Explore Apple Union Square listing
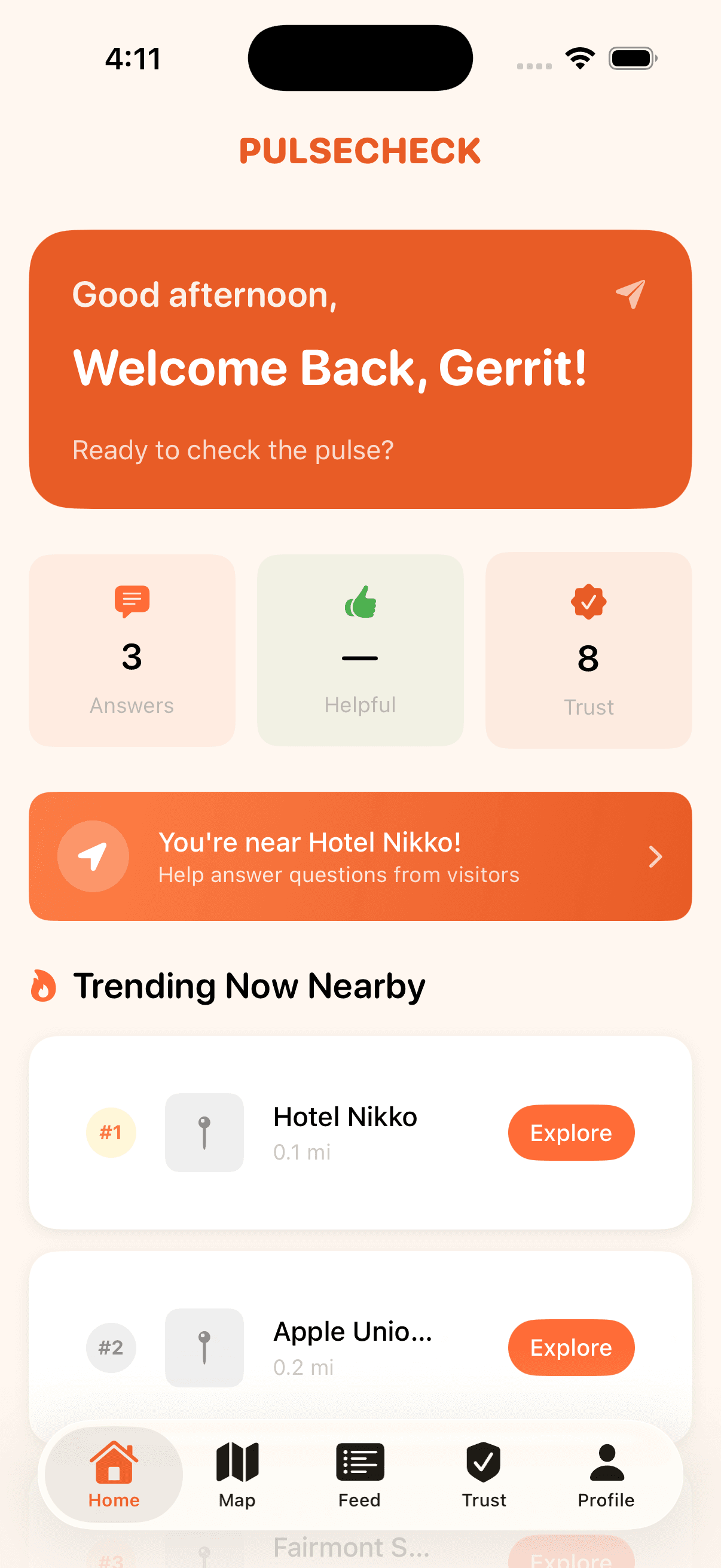The width and height of the screenshot is (721, 1568). point(572,1347)
